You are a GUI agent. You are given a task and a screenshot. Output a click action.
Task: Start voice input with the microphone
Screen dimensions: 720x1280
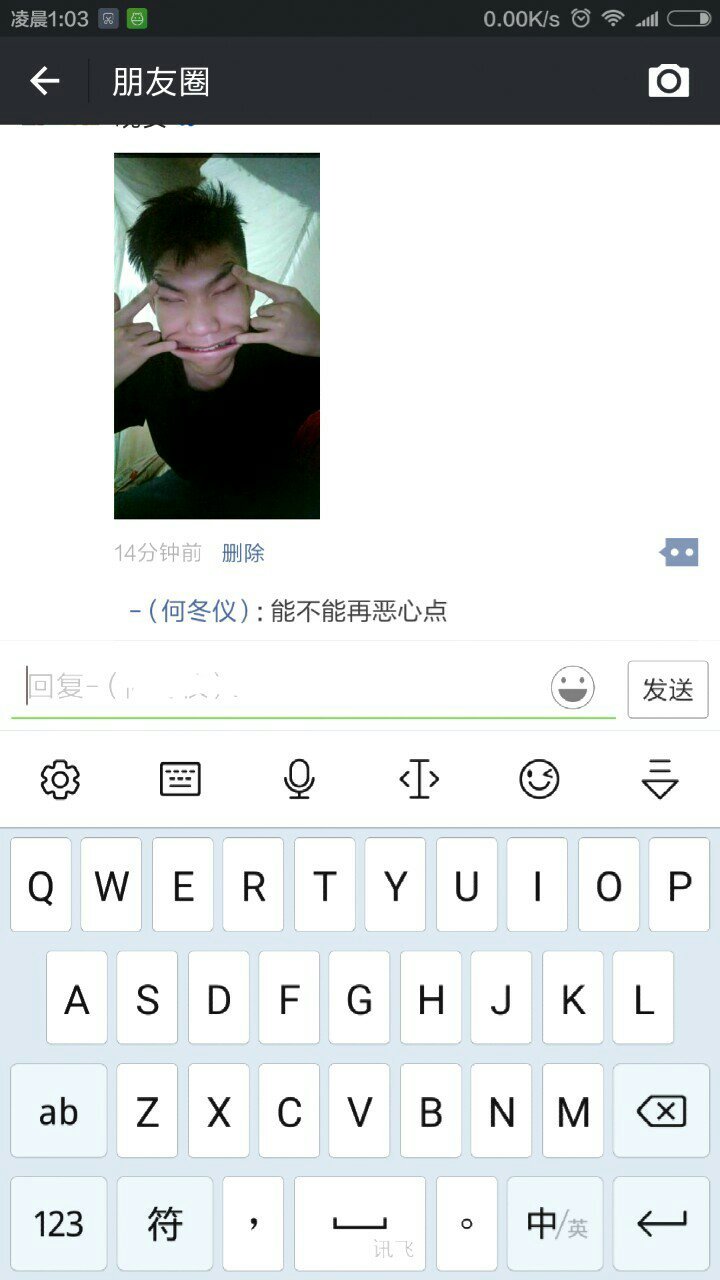tap(299, 779)
